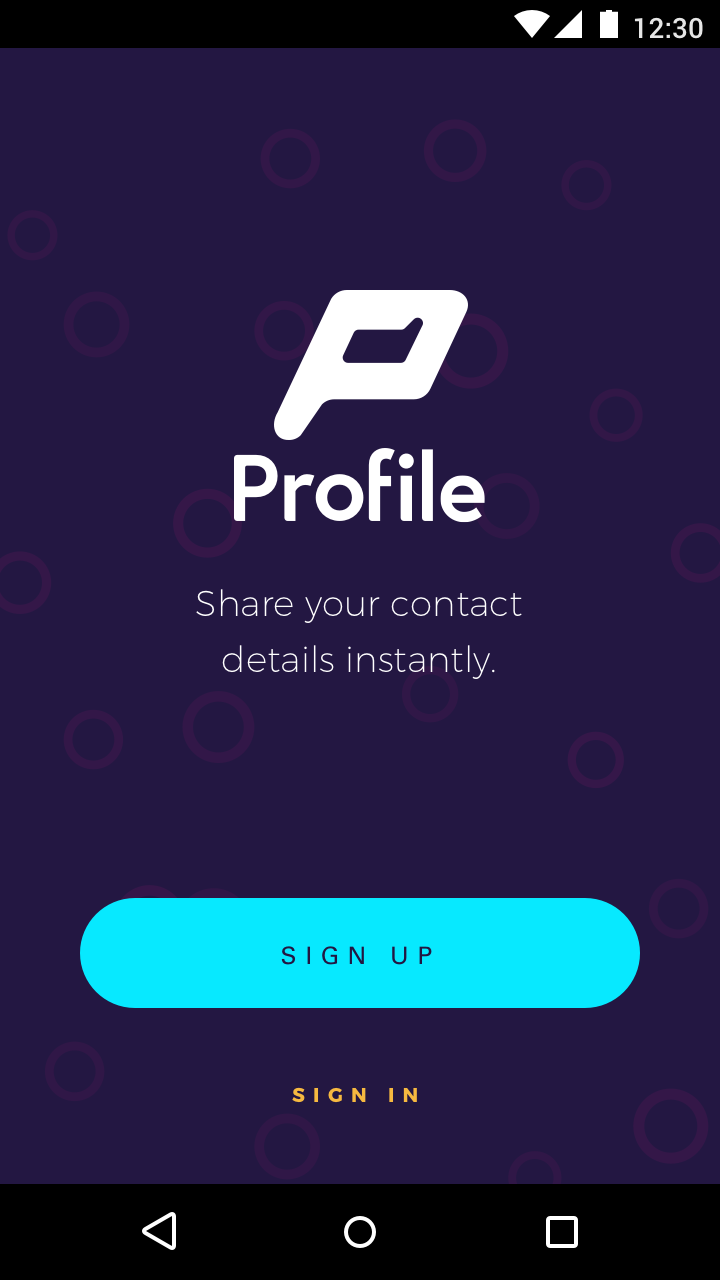The height and width of the screenshot is (1280, 720).
Task: Tap the cyan SIGN UP button
Action: (360, 953)
